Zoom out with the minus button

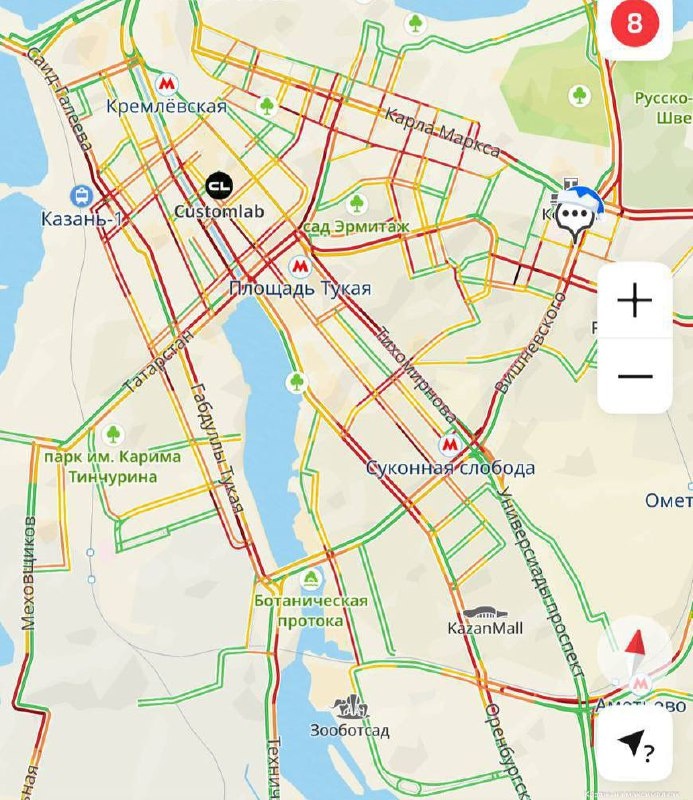pyautogui.click(x=634, y=376)
